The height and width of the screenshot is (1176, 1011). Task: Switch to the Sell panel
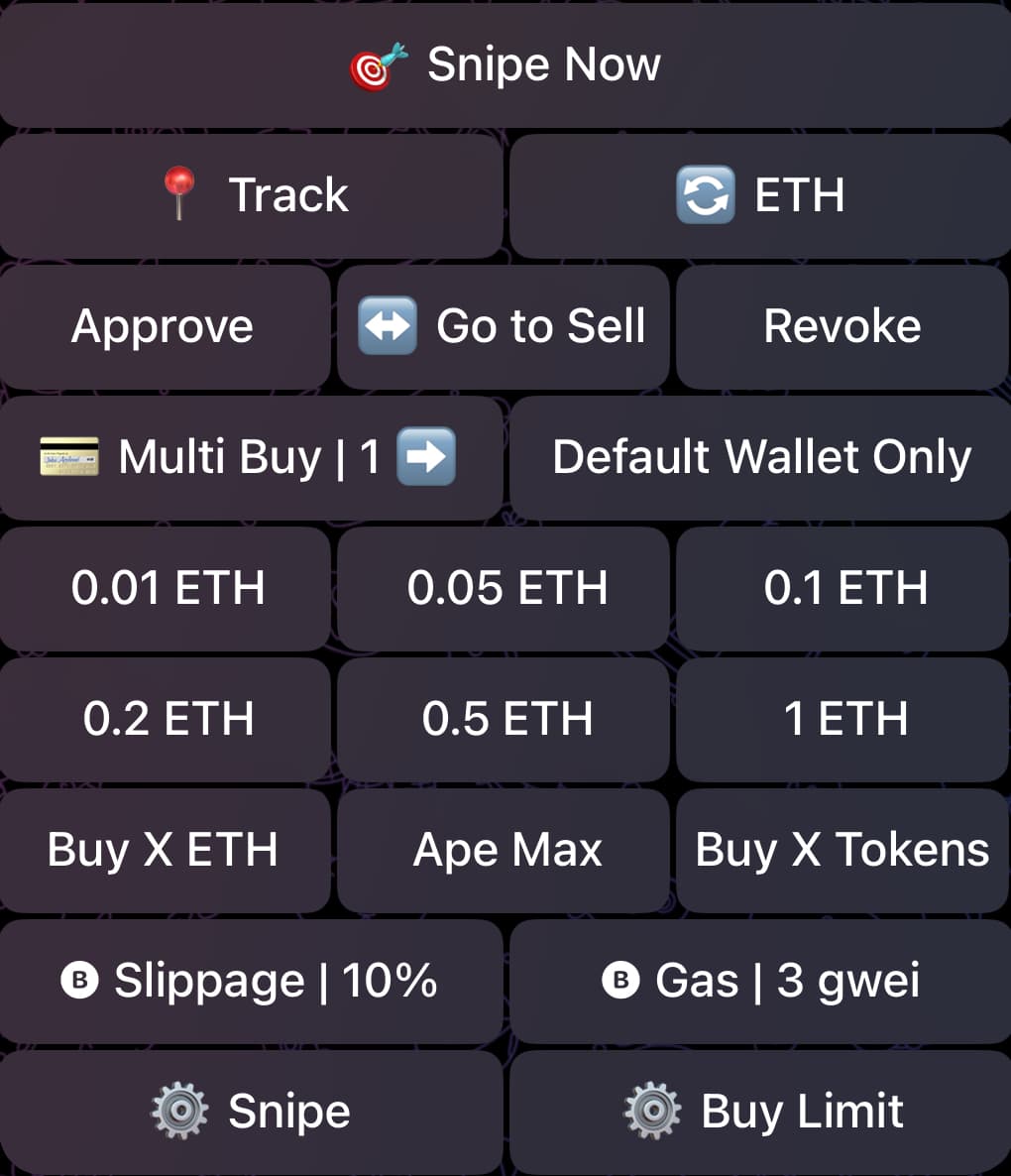click(504, 326)
